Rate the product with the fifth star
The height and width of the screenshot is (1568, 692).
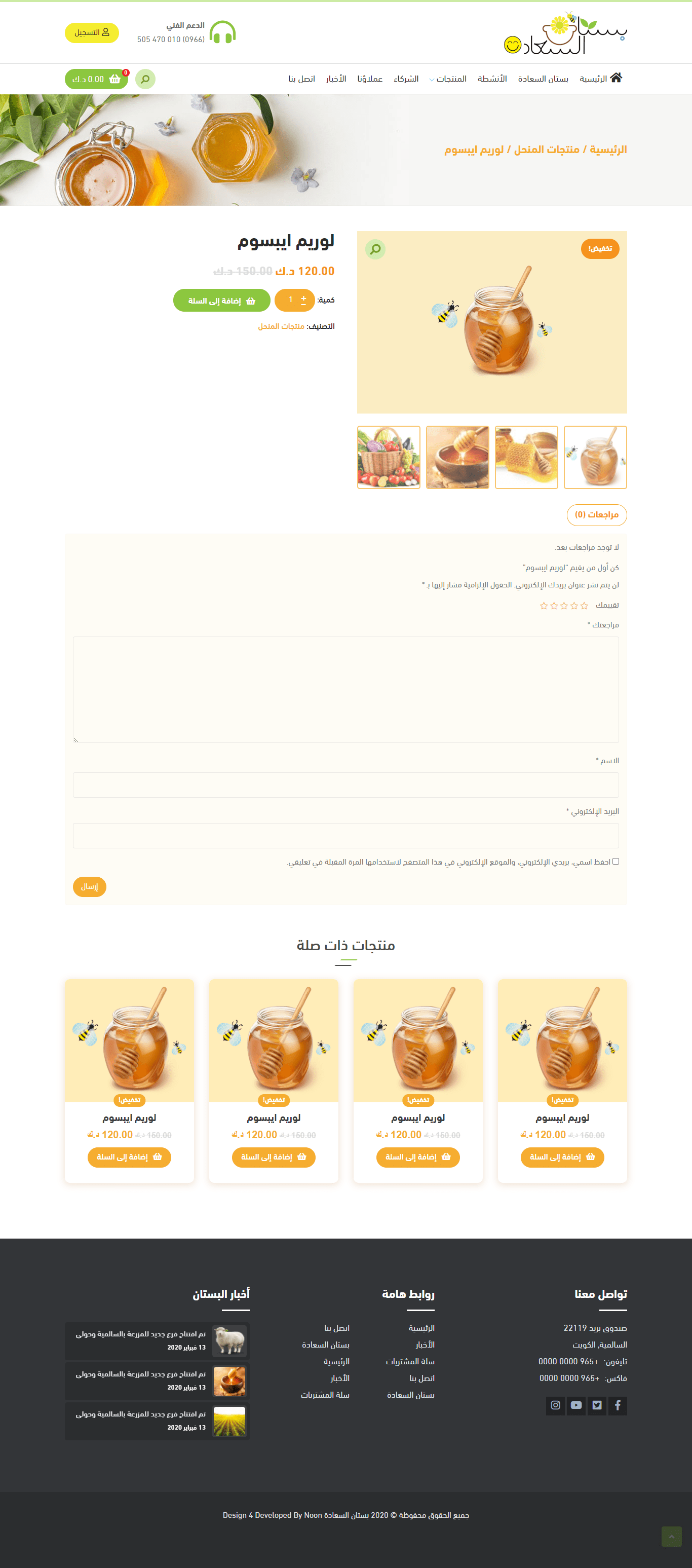tap(544, 606)
